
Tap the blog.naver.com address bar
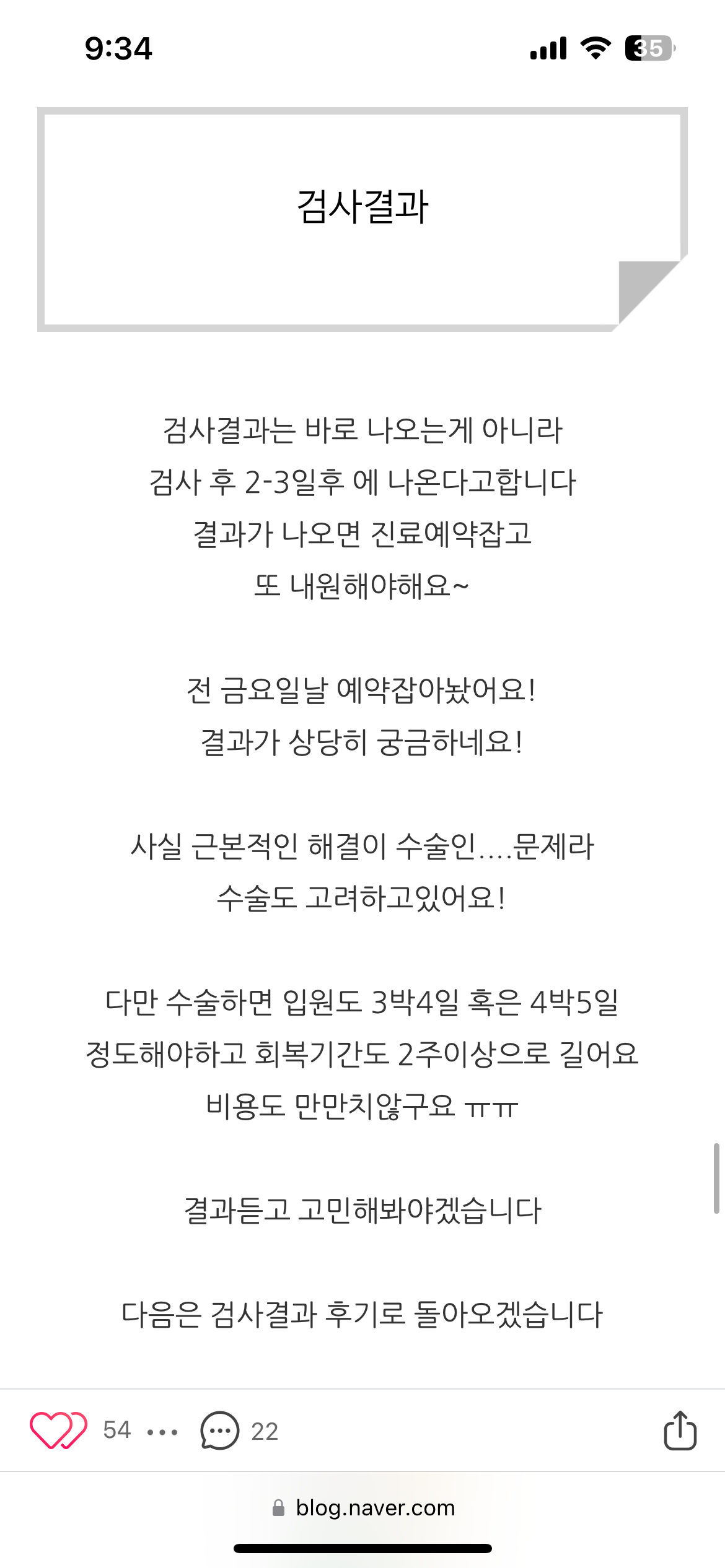pyautogui.click(x=363, y=1507)
